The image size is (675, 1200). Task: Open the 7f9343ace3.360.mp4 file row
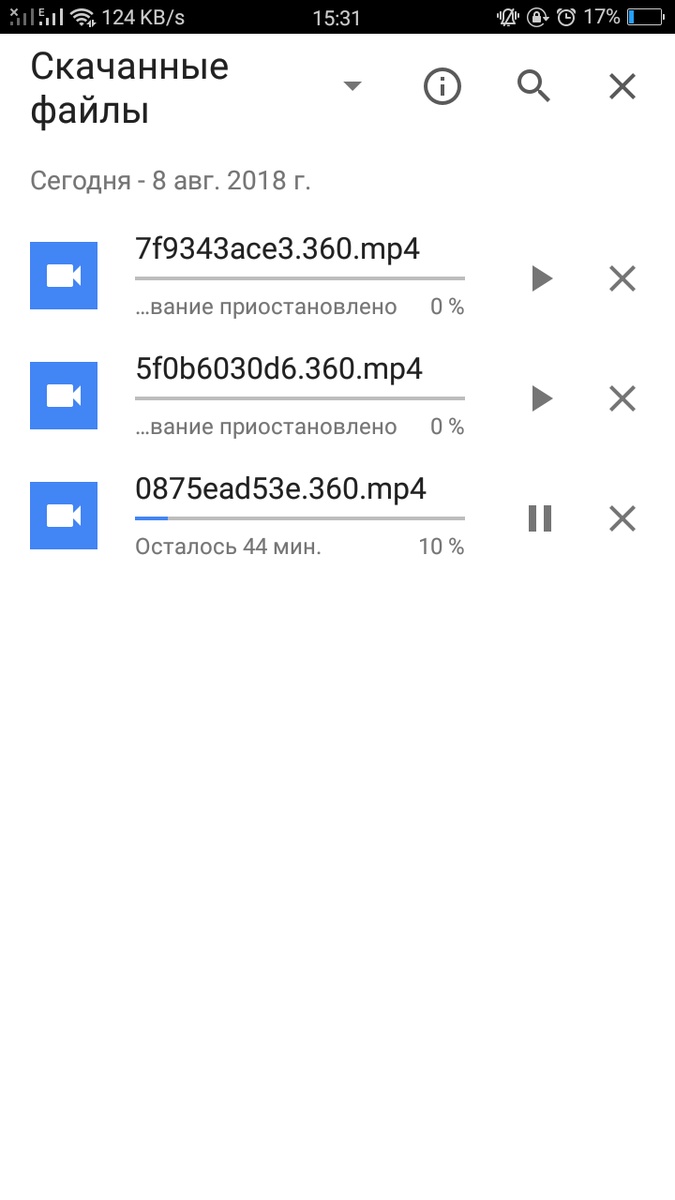[277, 249]
